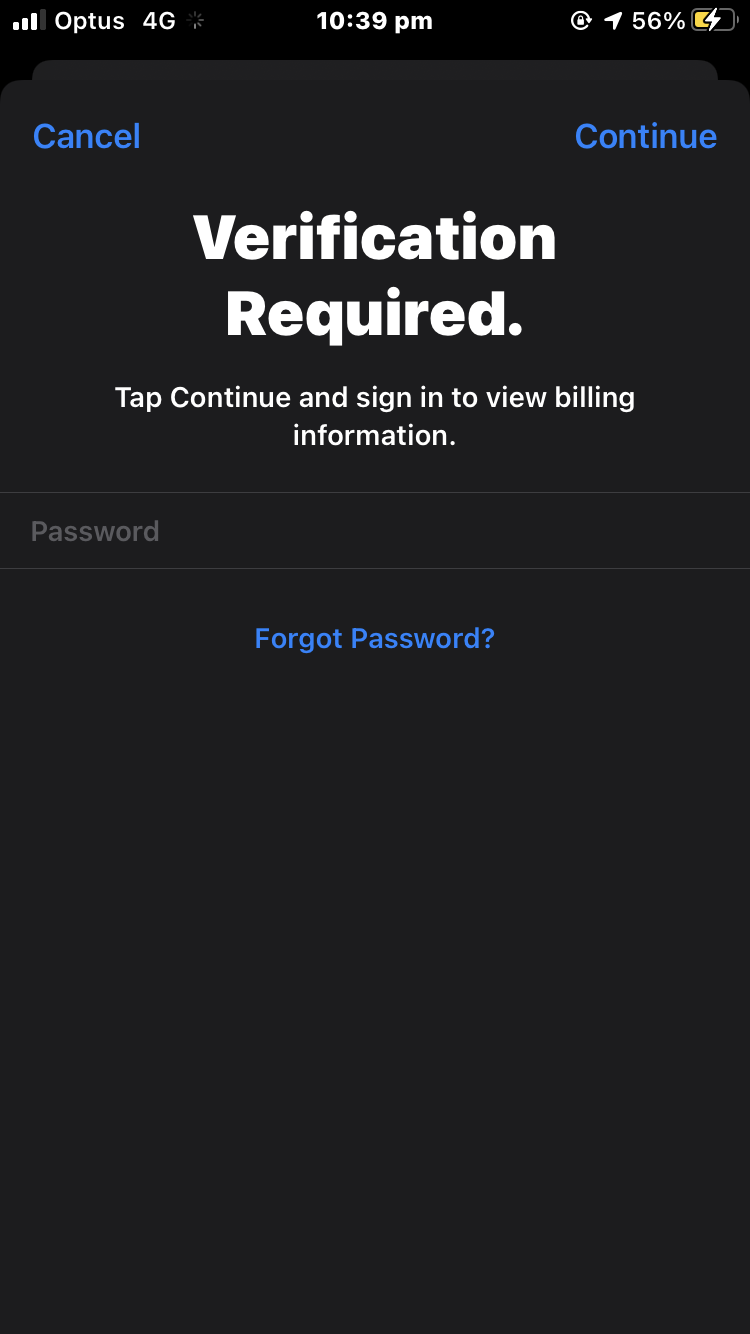750x1334 pixels.
Task: Tap the billing information instruction text
Action: (x=375, y=416)
